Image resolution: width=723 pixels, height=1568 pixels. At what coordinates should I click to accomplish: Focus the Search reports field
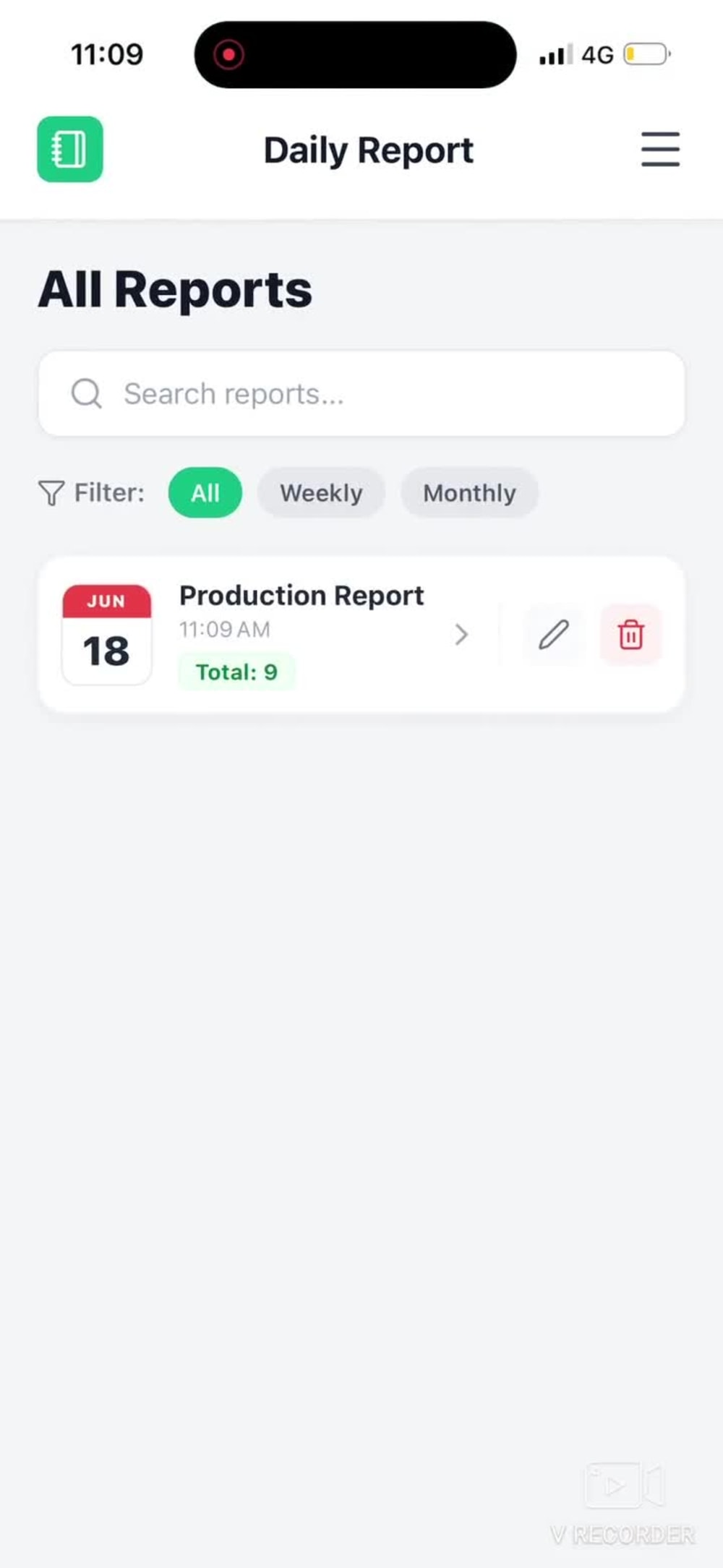click(x=361, y=394)
